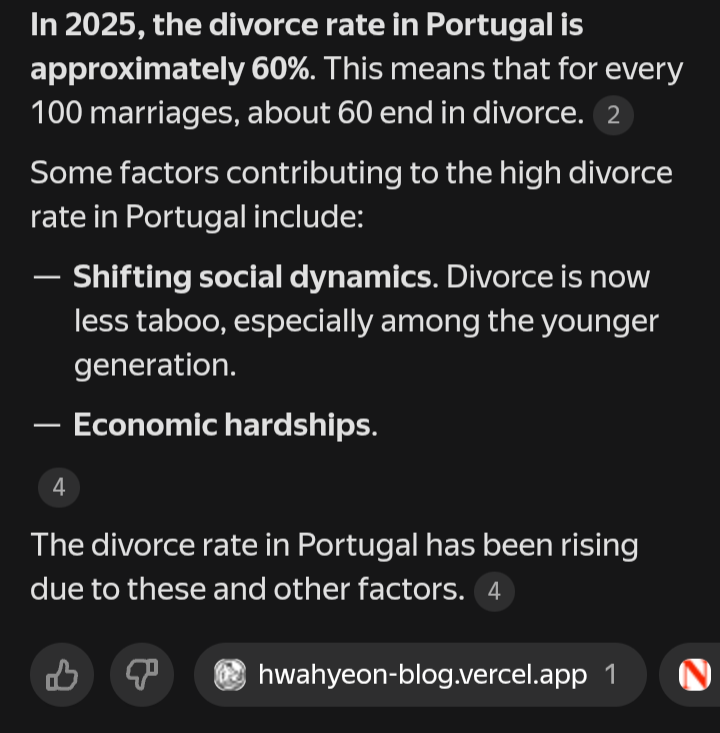
Task: Open the source chip with red N icon
Action: (x=694, y=676)
